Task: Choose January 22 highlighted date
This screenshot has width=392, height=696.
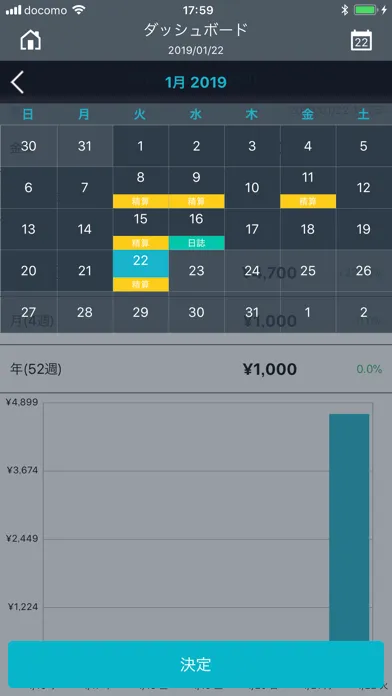Action: pyautogui.click(x=141, y=271)
